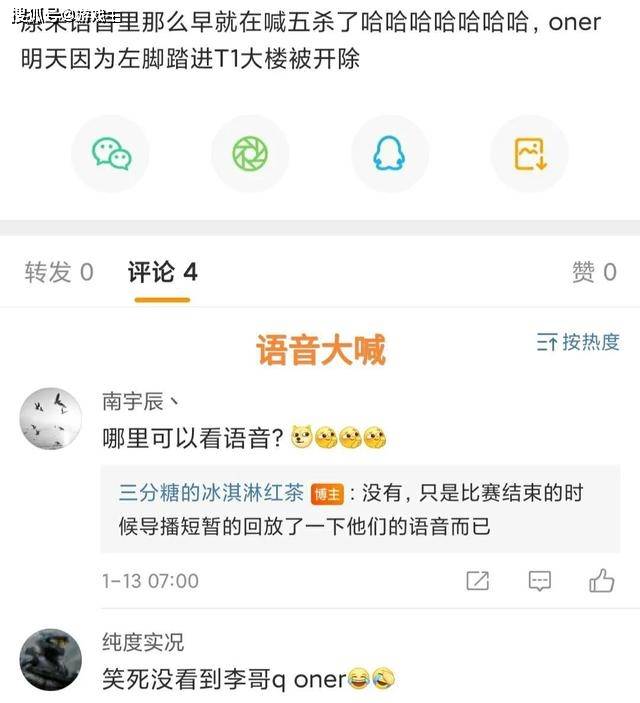Share to WeChat Moments
640x703 pixels.
coord(250,153)
